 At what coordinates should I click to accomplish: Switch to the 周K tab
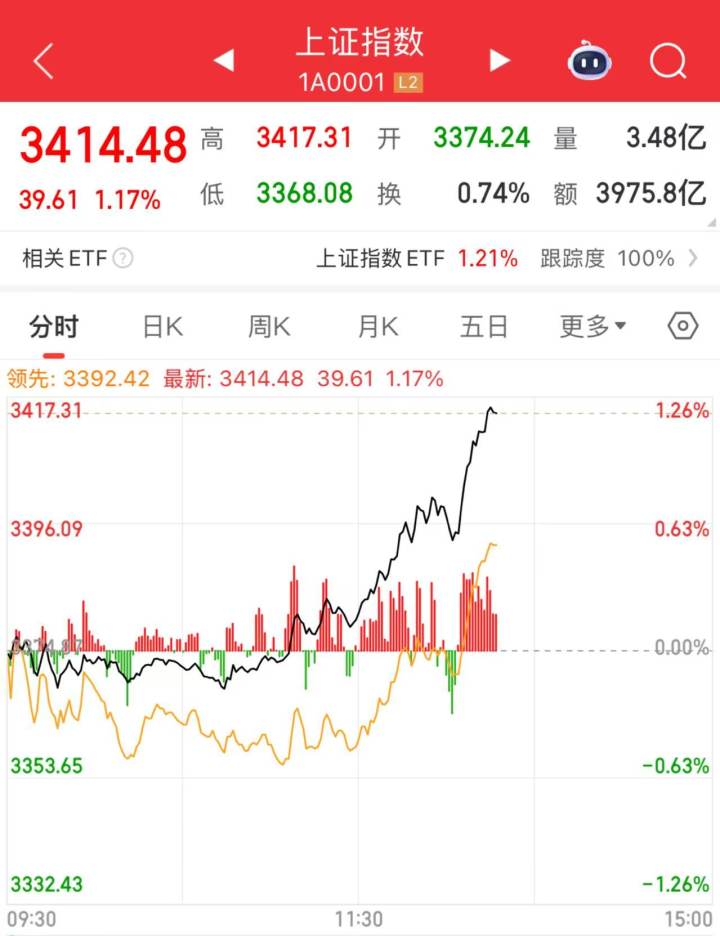[269, 326]
